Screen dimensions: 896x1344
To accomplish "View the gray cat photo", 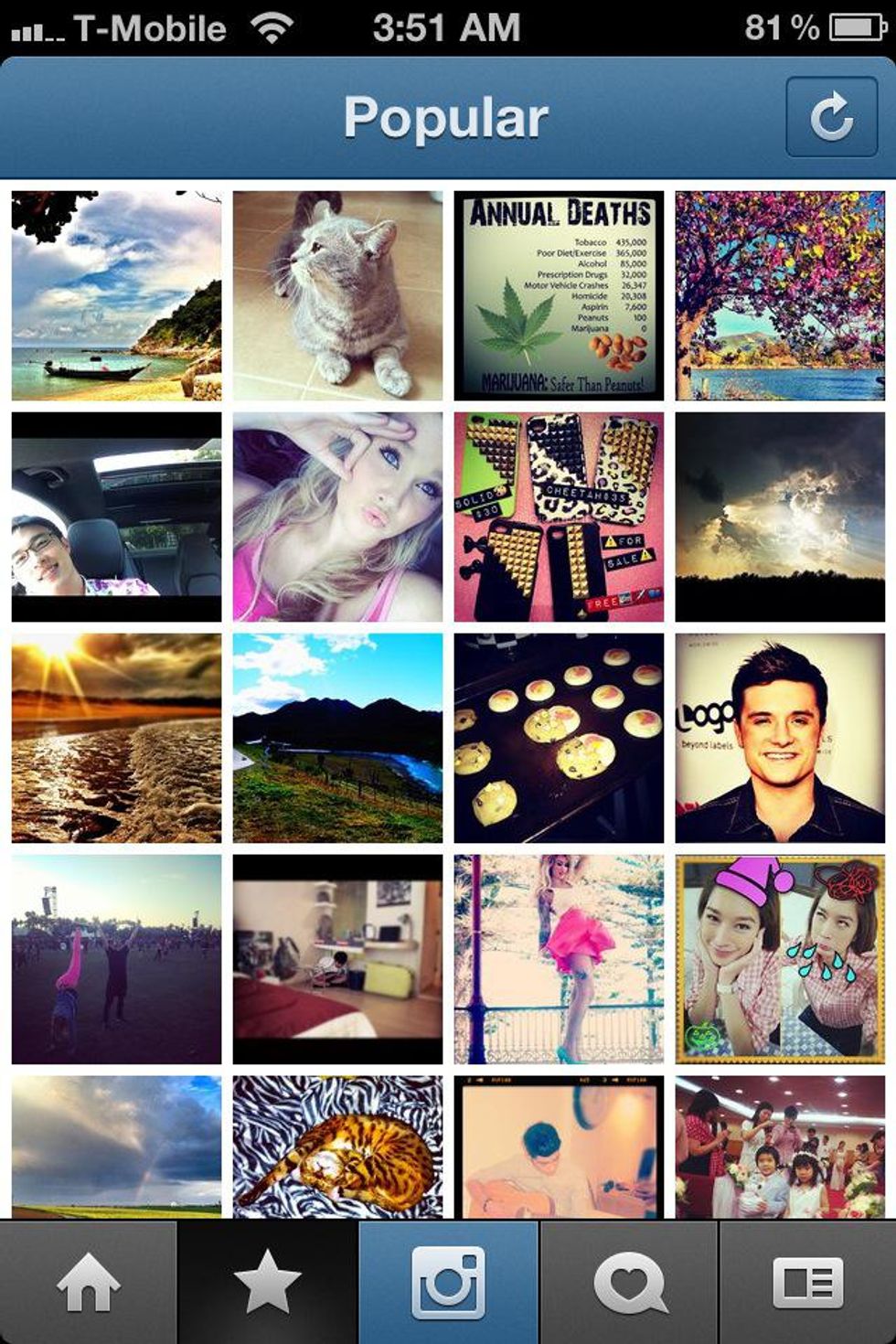I will click(337, 295).
